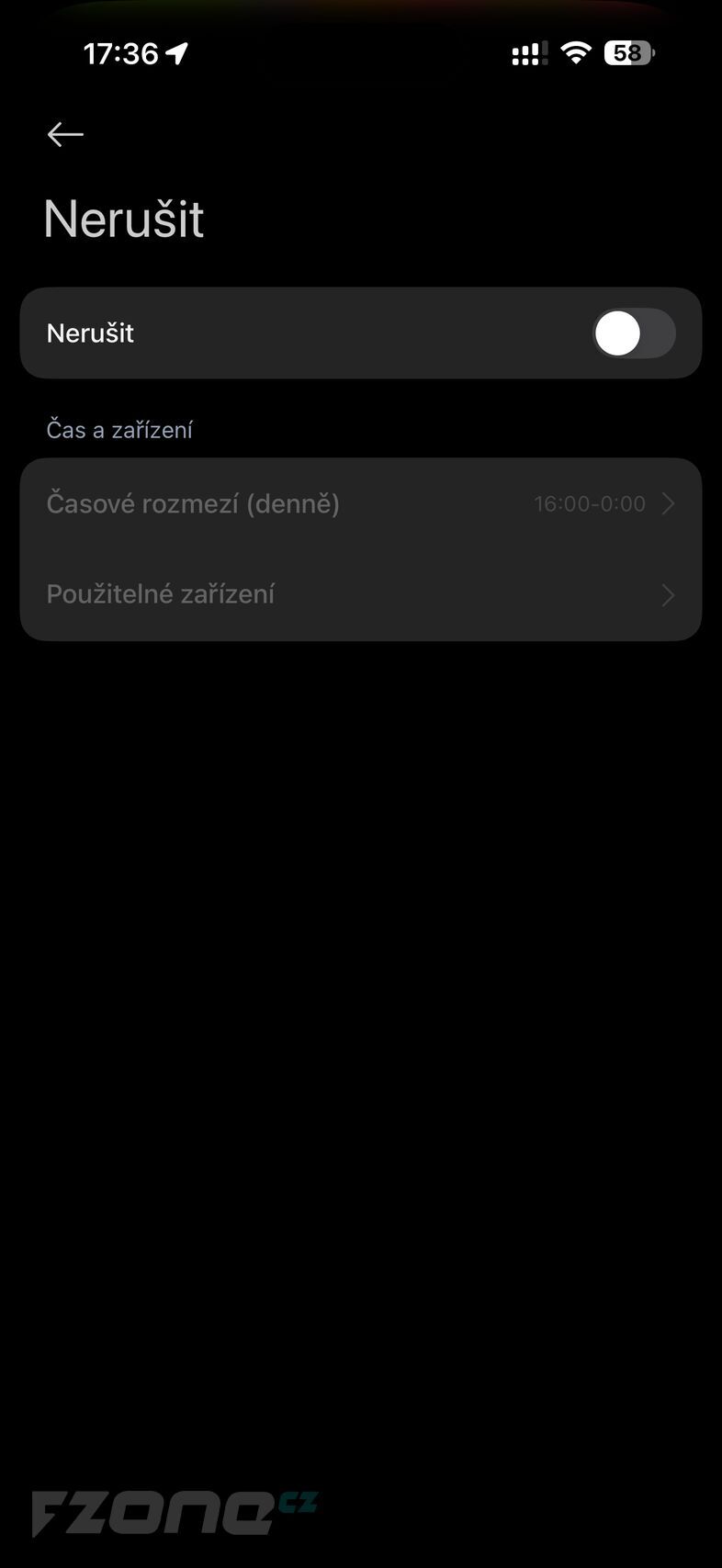Click the battery indicator showing 58

627,53
